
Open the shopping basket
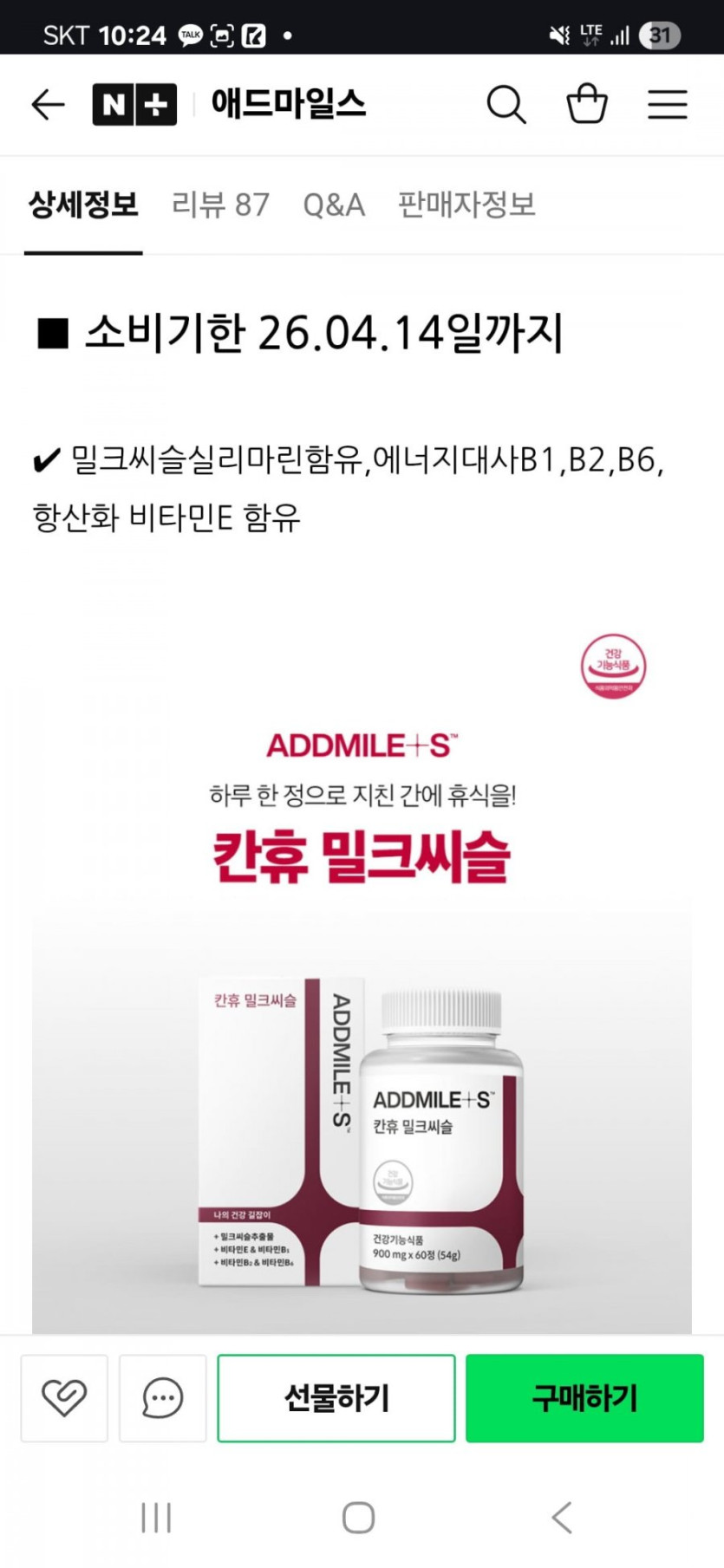pyautogui.click(x=587, y=104)
